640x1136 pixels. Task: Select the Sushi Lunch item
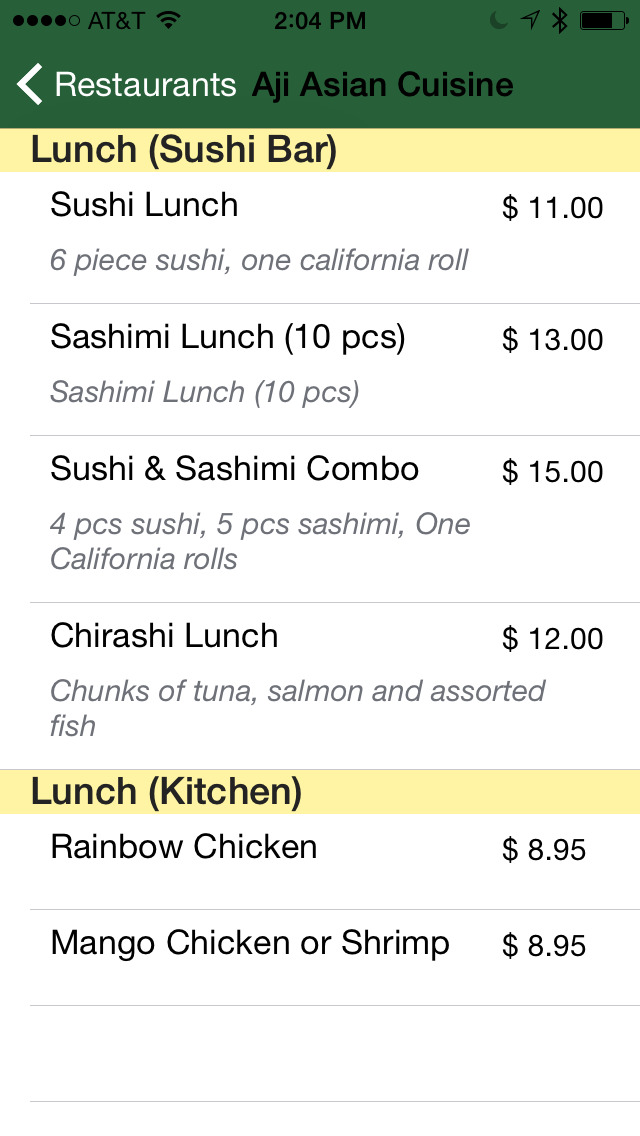320,238
